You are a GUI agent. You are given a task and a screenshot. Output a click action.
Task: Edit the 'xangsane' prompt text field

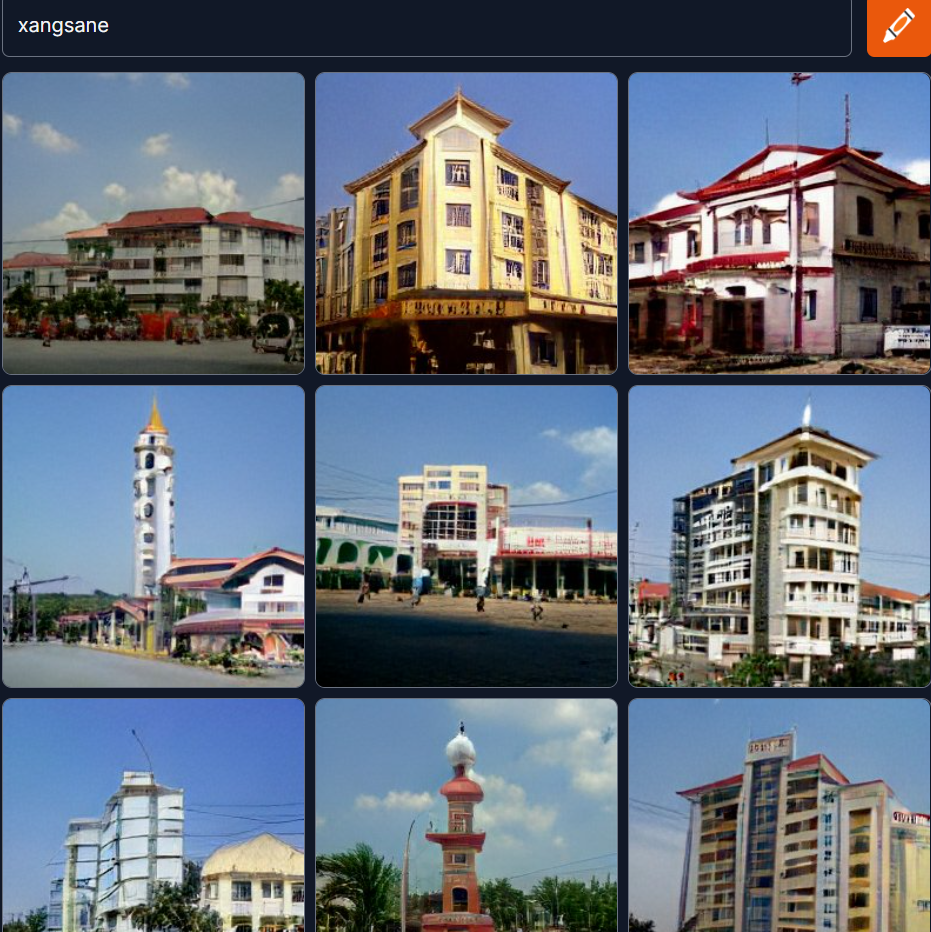[x=426, y=27]
